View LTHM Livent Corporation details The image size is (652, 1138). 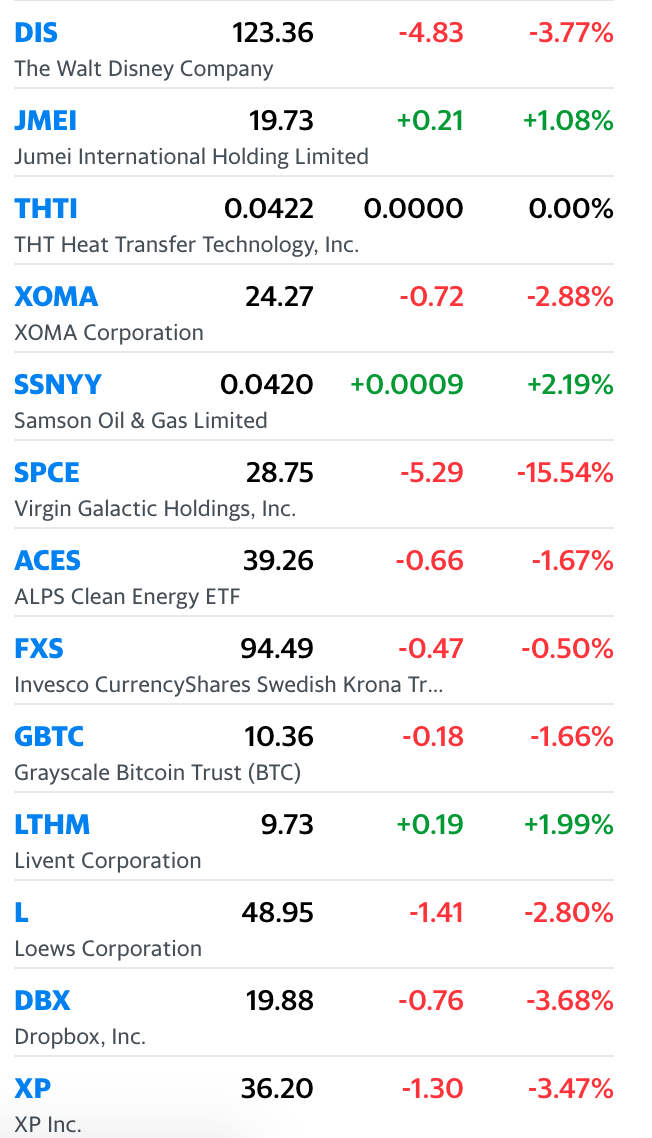pos(52,825)
